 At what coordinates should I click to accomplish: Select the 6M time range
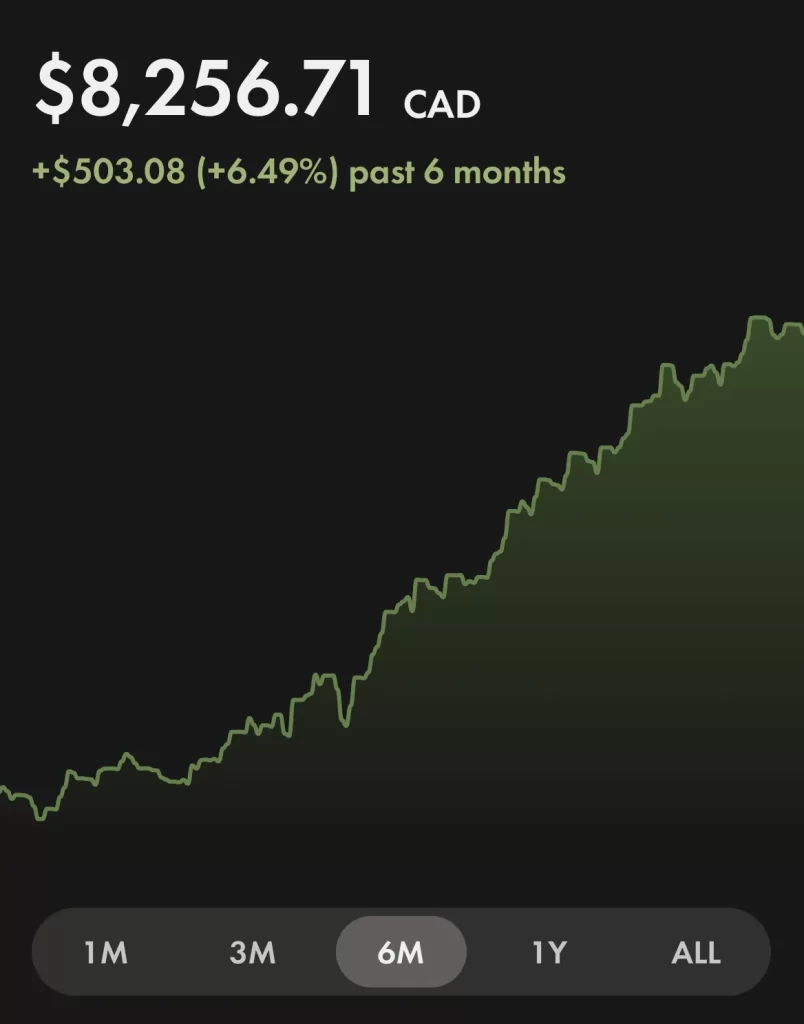401,952
